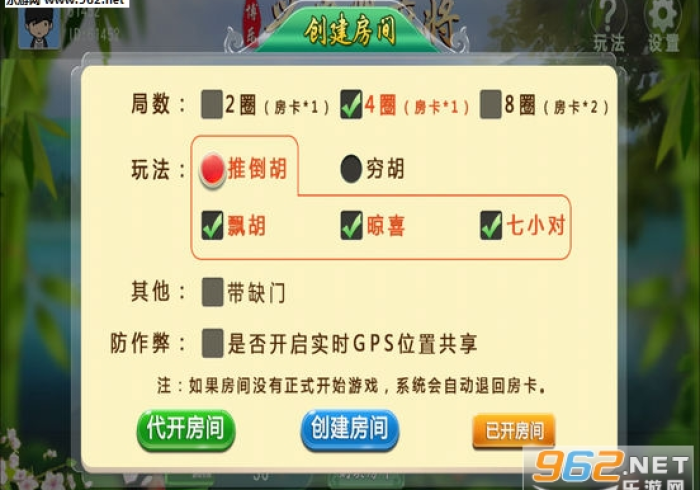The height and width of the screenshot is (490, 700).
Task: Choose 8圈 rounds option
Action: (x=490, y=105)
